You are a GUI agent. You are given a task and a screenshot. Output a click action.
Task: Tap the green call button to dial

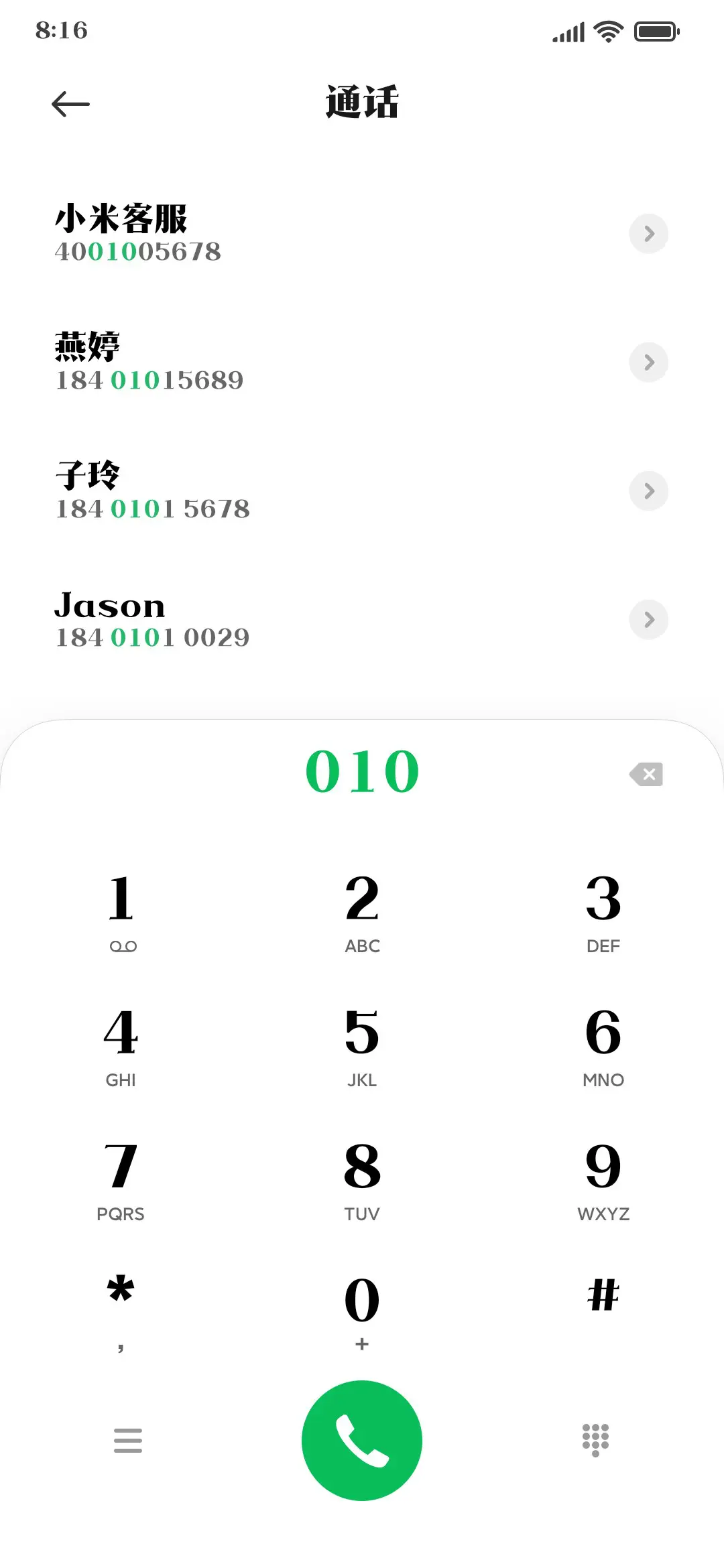362,1441
